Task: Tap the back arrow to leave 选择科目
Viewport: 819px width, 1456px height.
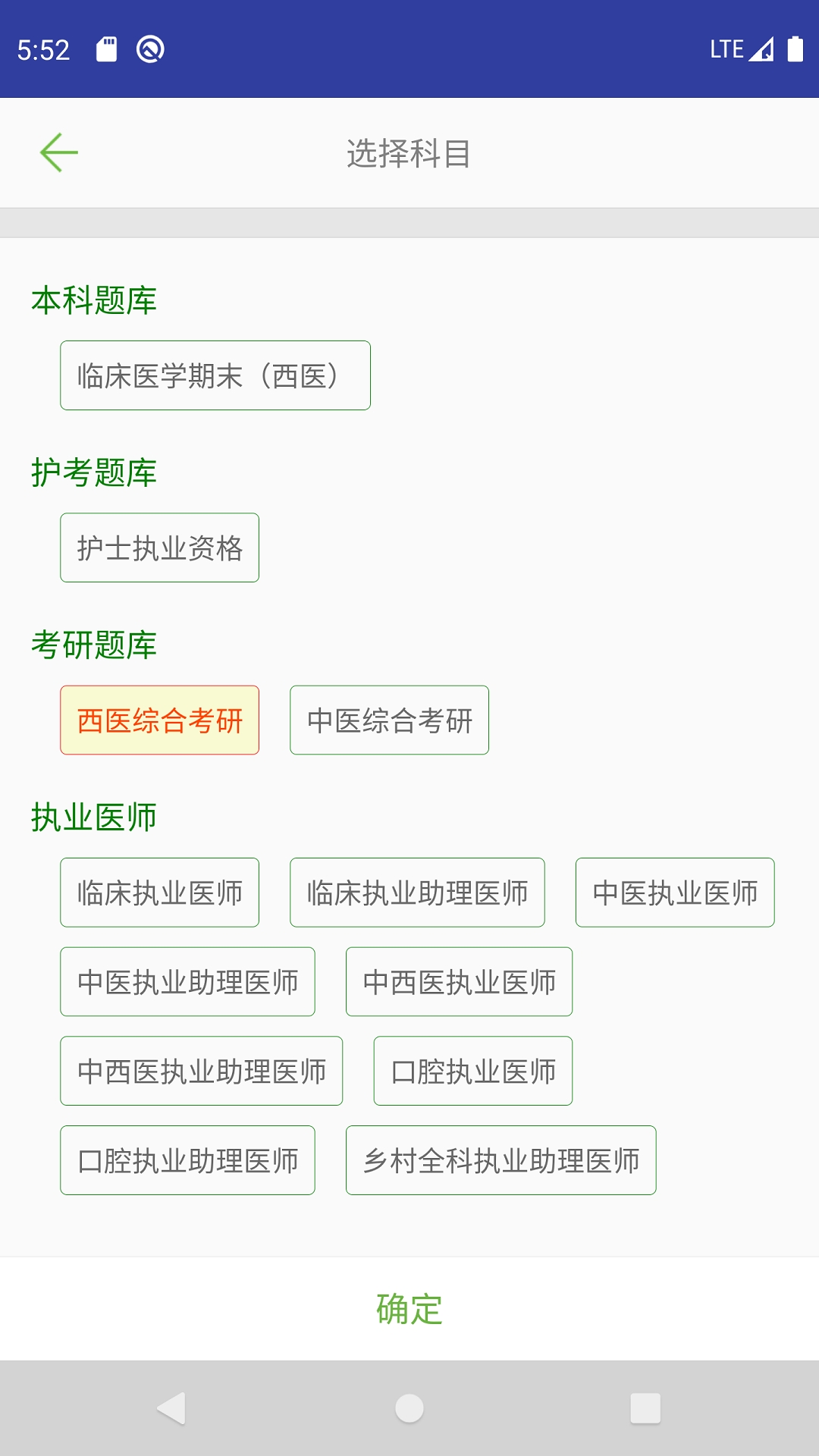Action: coord(57,151)
